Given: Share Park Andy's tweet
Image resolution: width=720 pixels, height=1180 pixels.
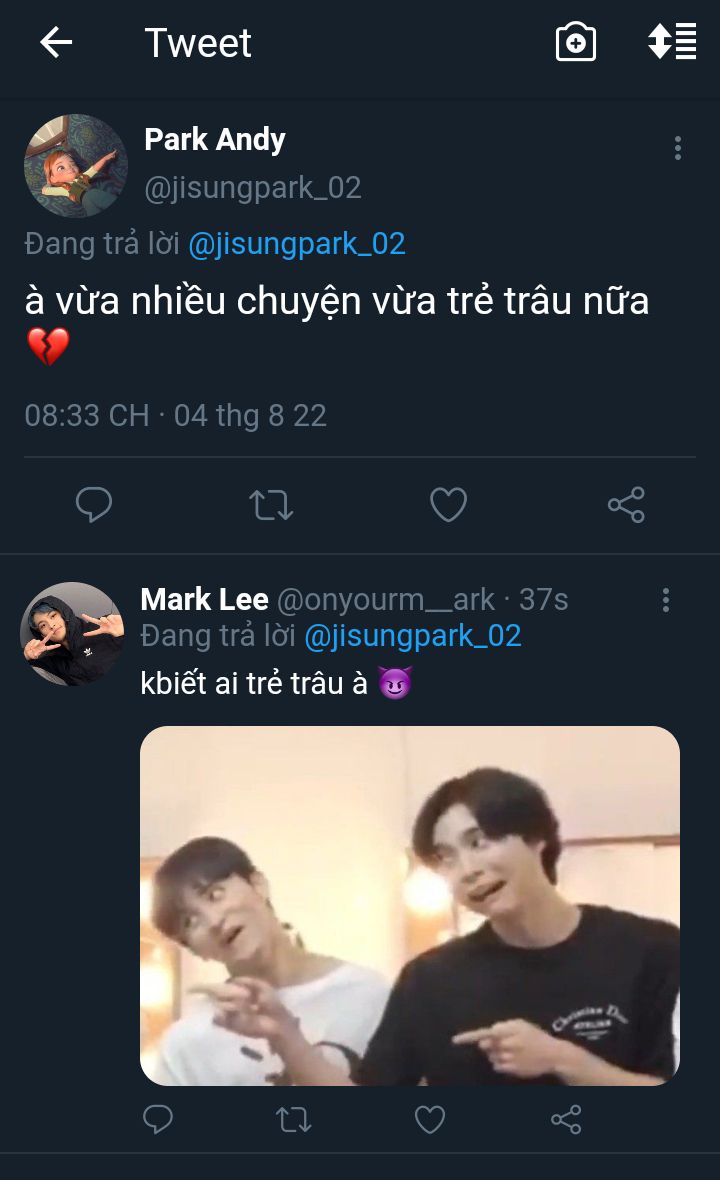Looking at the screenshot, I should pos(626,505).
